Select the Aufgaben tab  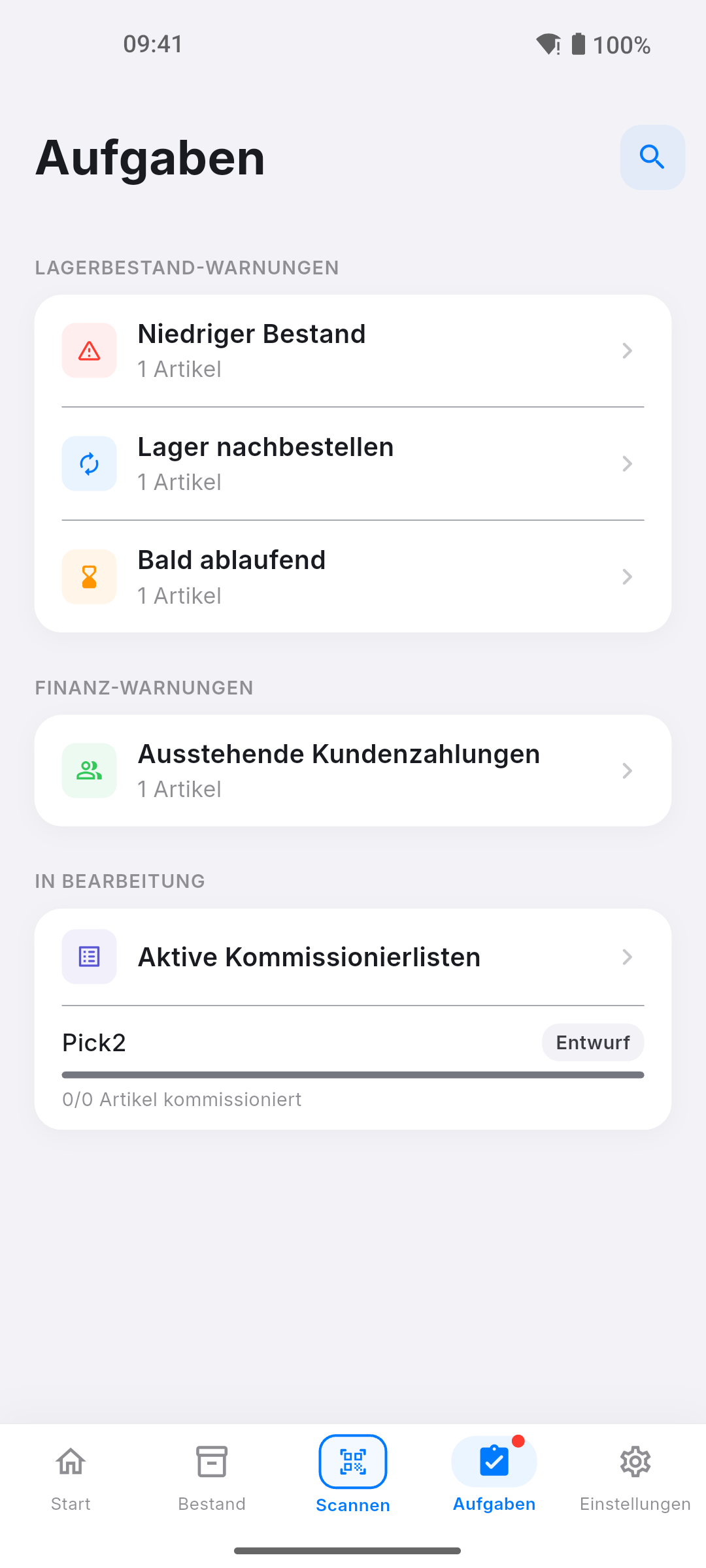494,1475
